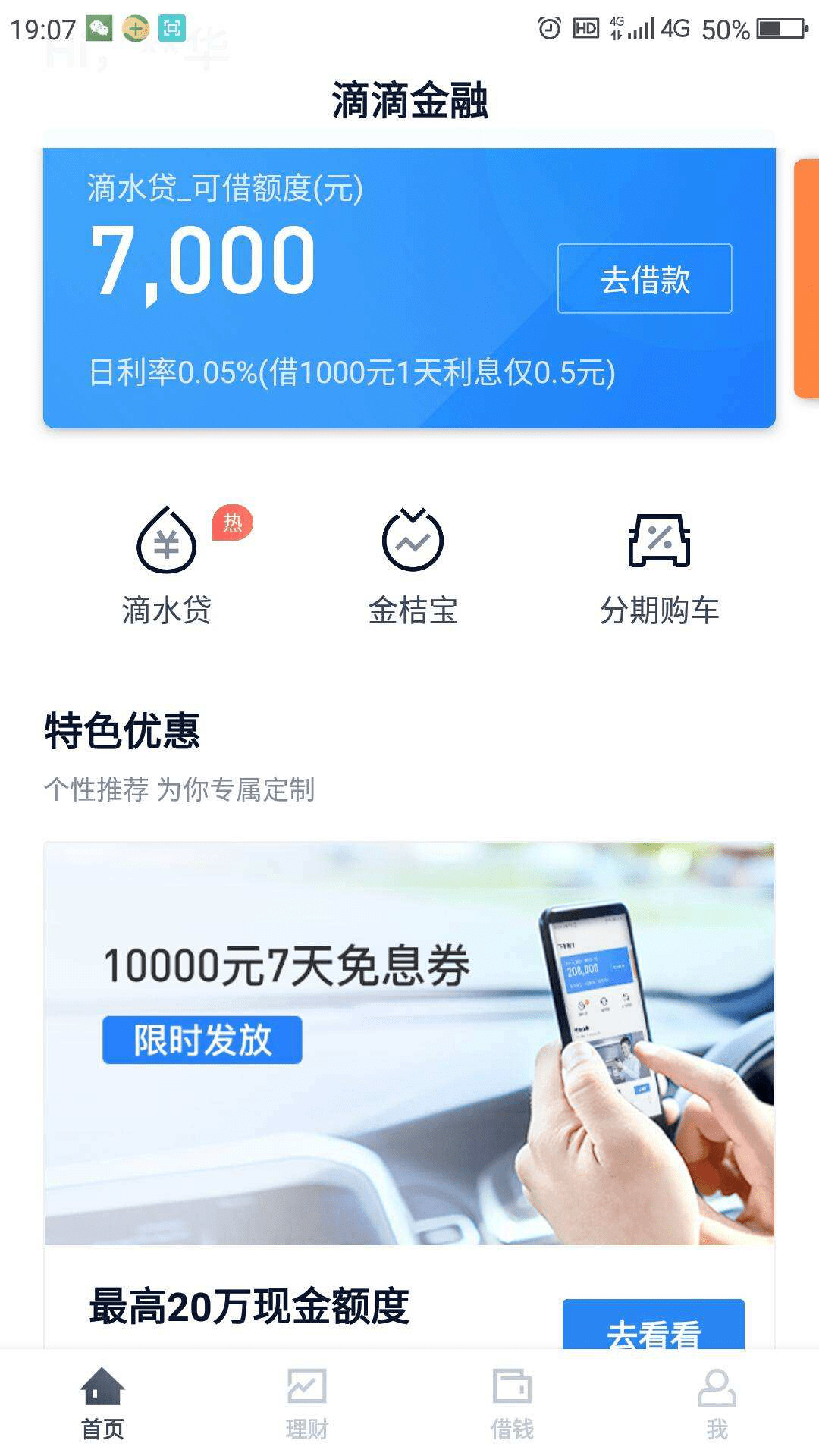Switch to the 首页 tab
This screenshot has width=819, height=1456.
coord(102,1403)
